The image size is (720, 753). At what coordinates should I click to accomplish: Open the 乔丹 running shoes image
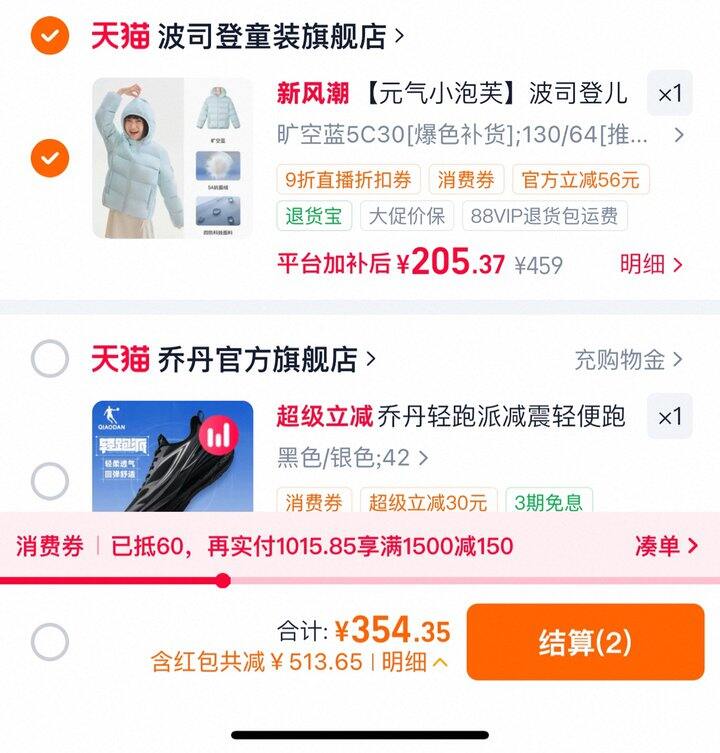pyautogui.click(x=172, y=456)
